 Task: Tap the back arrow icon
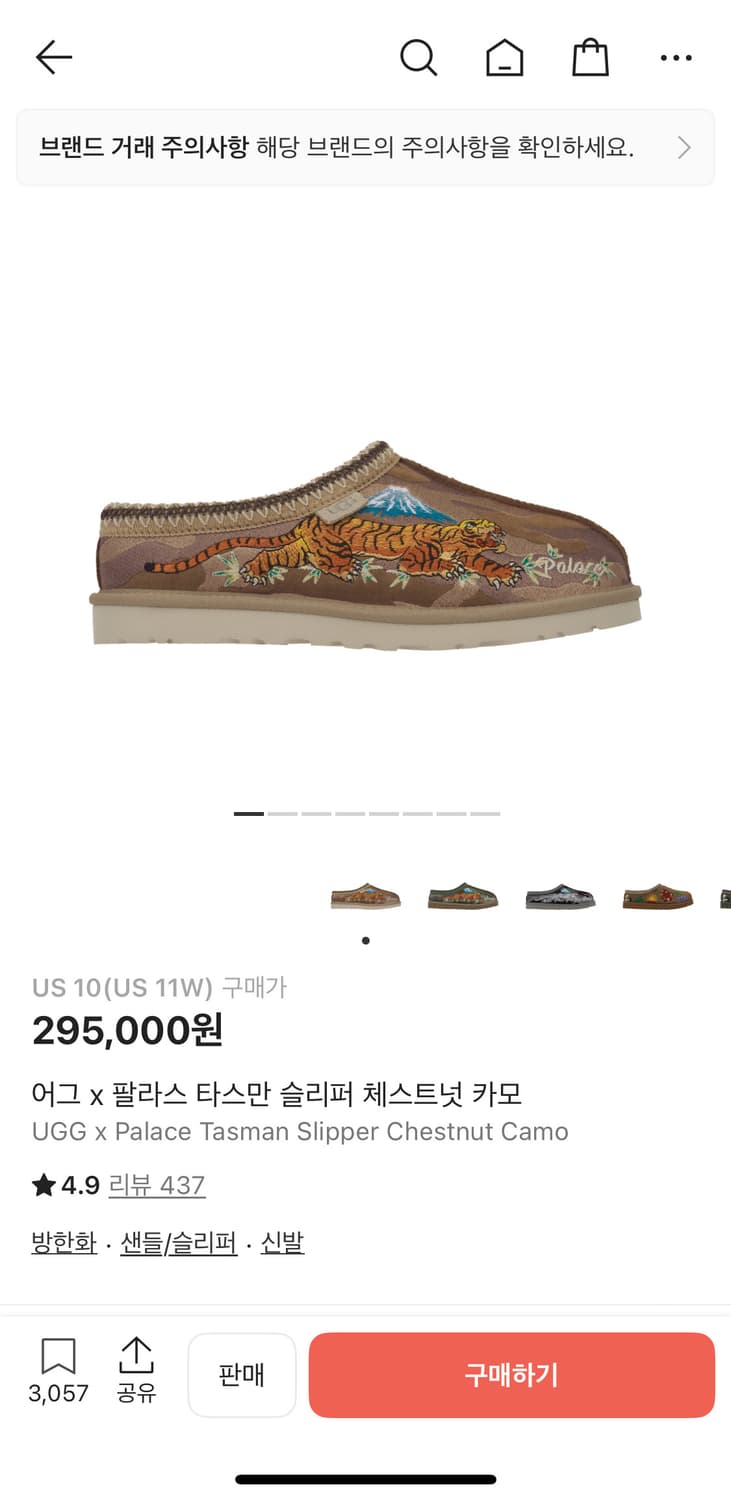(x=53, y=57)
